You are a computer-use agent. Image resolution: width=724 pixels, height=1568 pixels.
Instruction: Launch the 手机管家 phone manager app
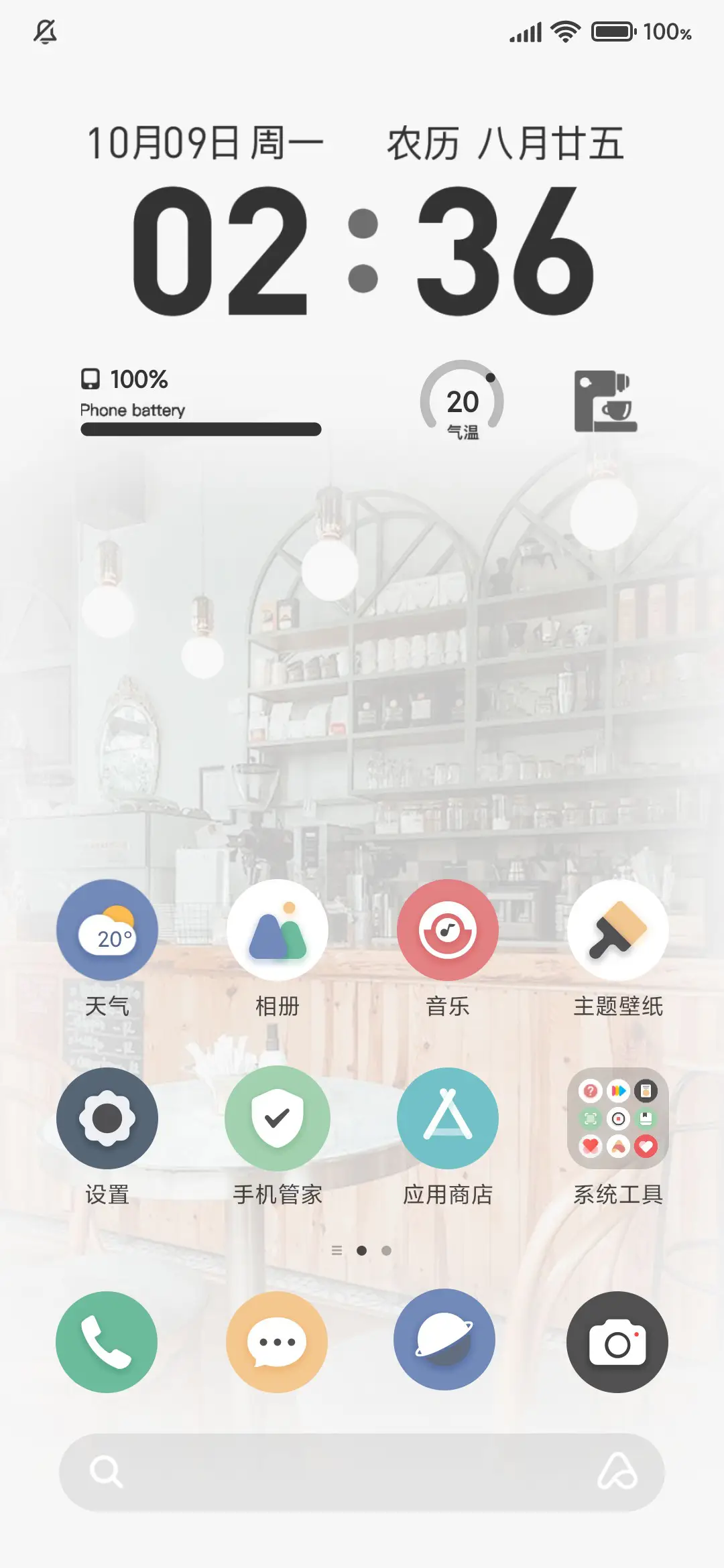coord(278,1118)
